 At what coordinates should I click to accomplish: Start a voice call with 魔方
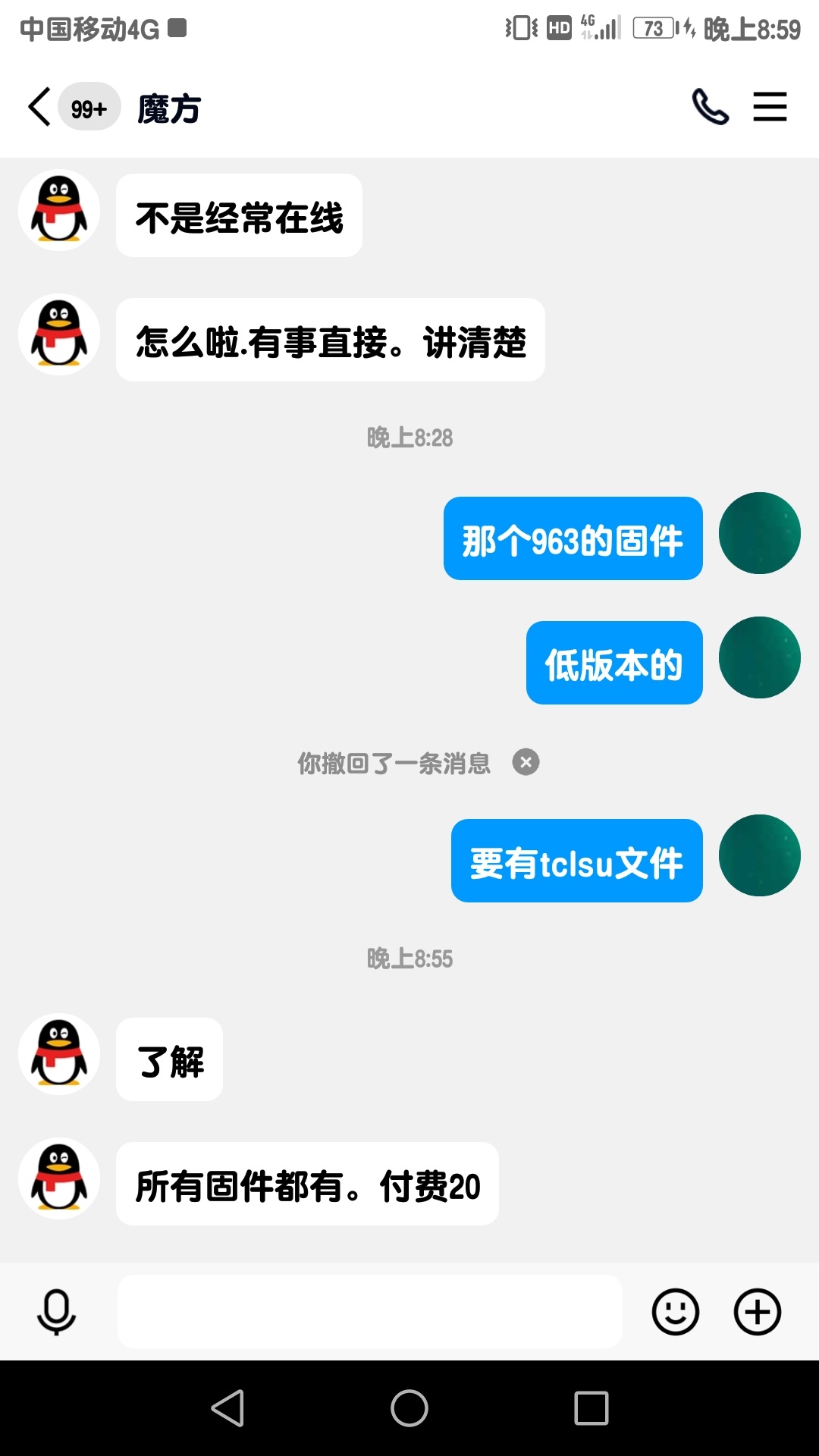(710, 107)
